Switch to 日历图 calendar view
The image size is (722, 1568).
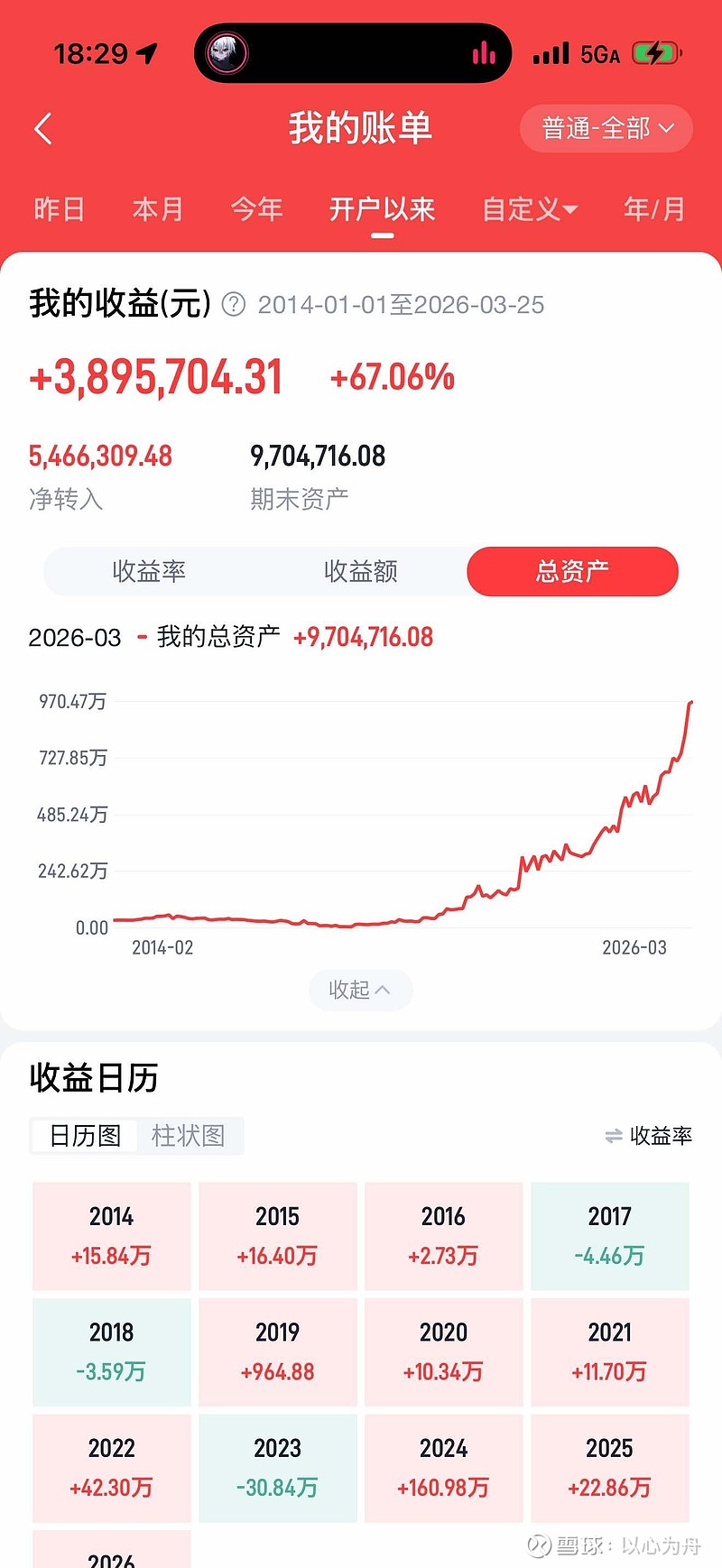[x=82, y=1136]
